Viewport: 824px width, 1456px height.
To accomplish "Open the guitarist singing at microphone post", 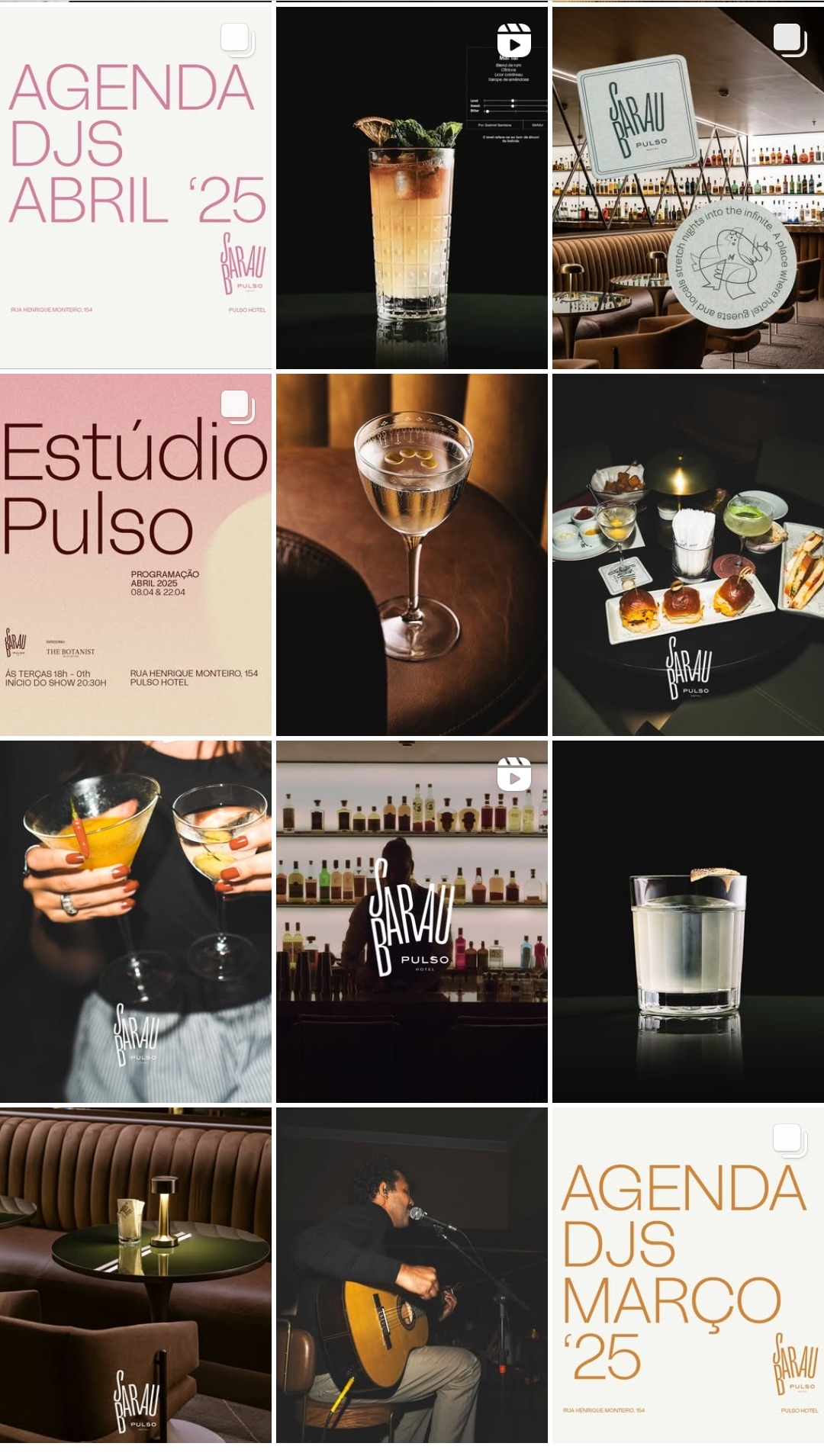I will click(412, 1275).
